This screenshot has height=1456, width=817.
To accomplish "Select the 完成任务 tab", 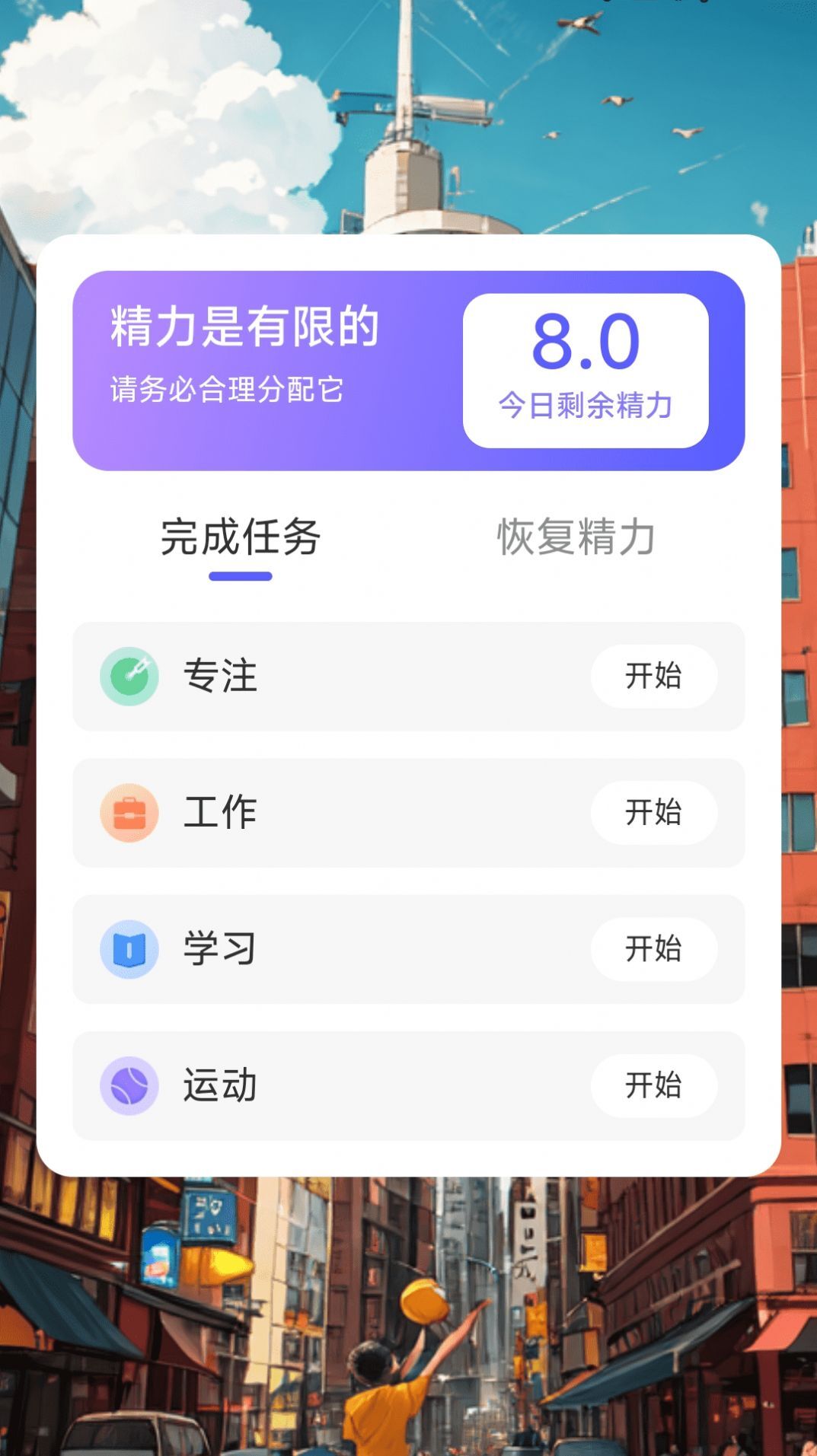I will point(241,537).
